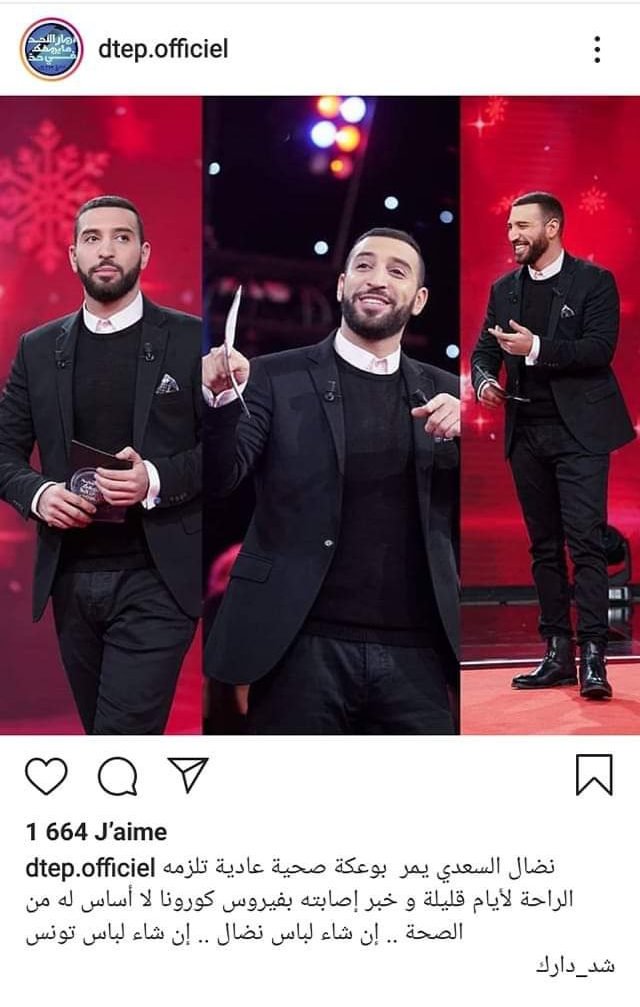Open the post's photo collage
The width and height of the screenshot is (640, 1007).
pos(320,415)
